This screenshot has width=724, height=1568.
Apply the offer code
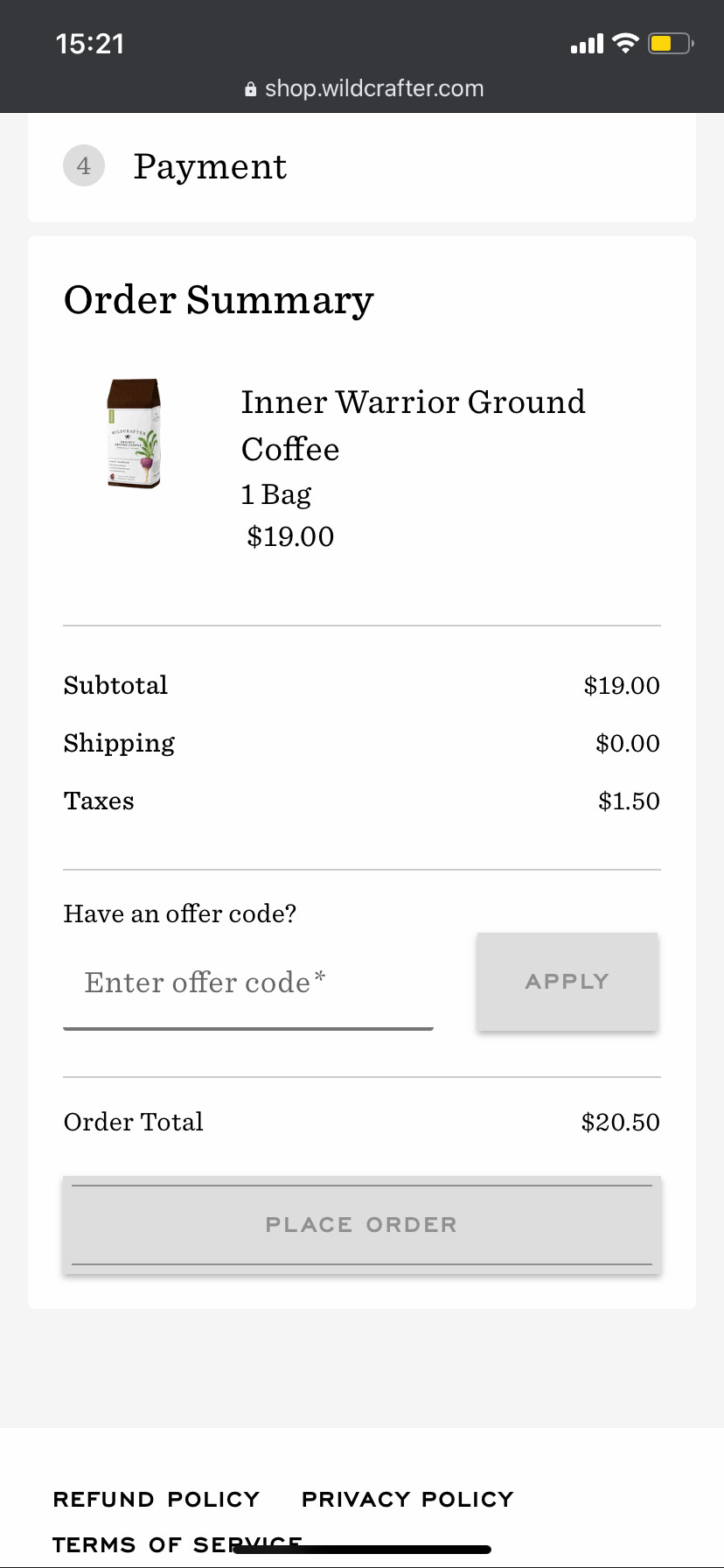point(567,982)
